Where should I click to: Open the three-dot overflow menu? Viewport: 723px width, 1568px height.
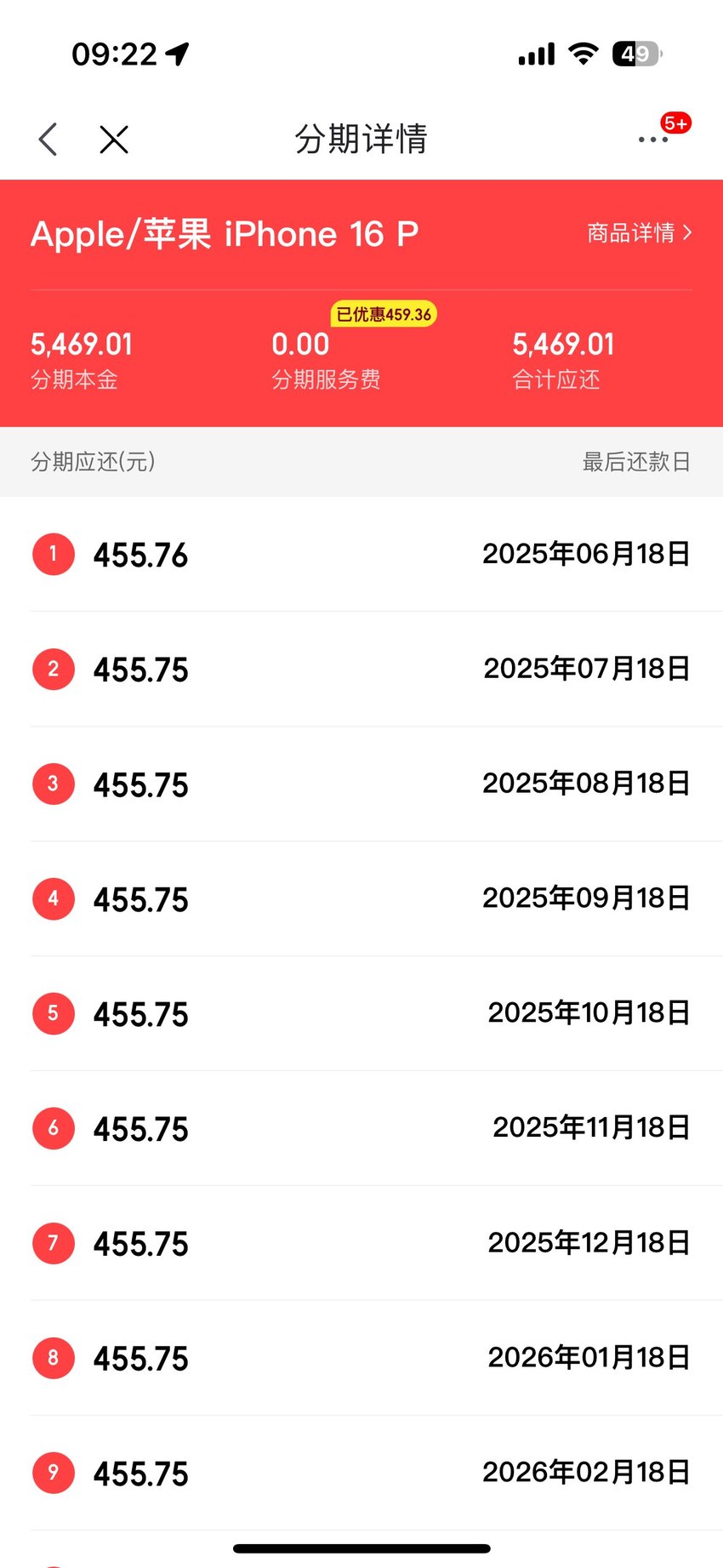[x=652, y=140]
